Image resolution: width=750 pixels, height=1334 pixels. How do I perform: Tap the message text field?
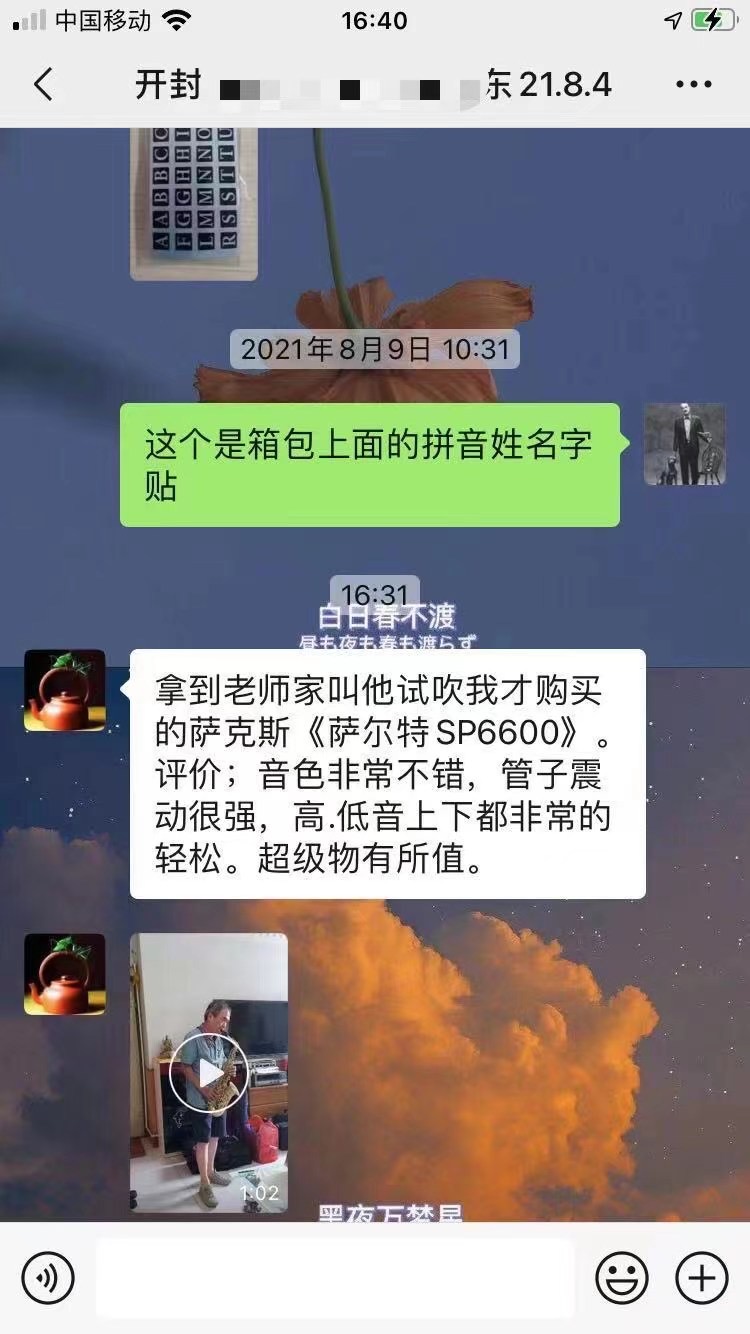tap(335, 1278)
